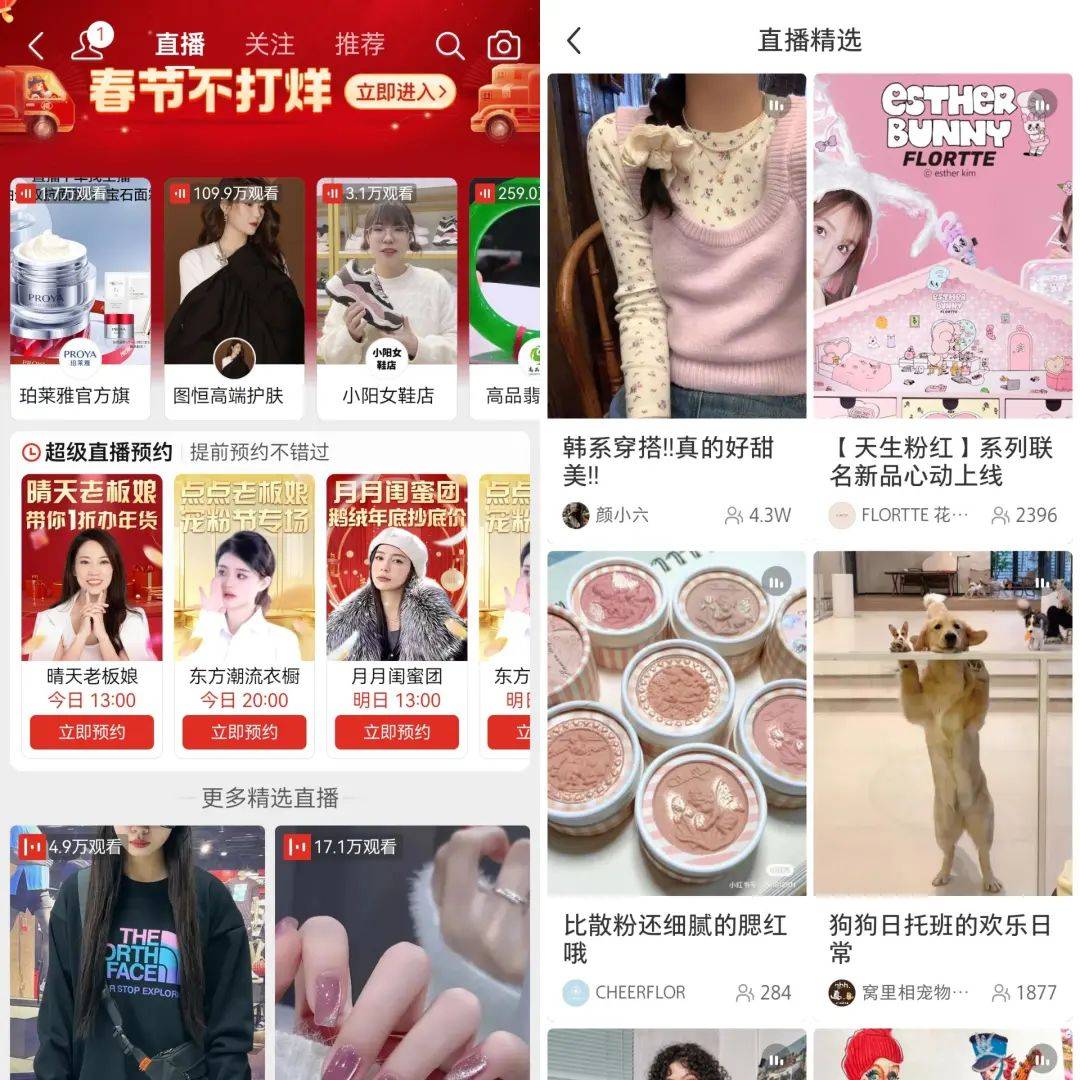Image resolution: width=1080 pixels, height=1080 pixels.
Task: Reserve the 东方潮流衣橱 live at 今日 20:00
Action: (244, 732)
